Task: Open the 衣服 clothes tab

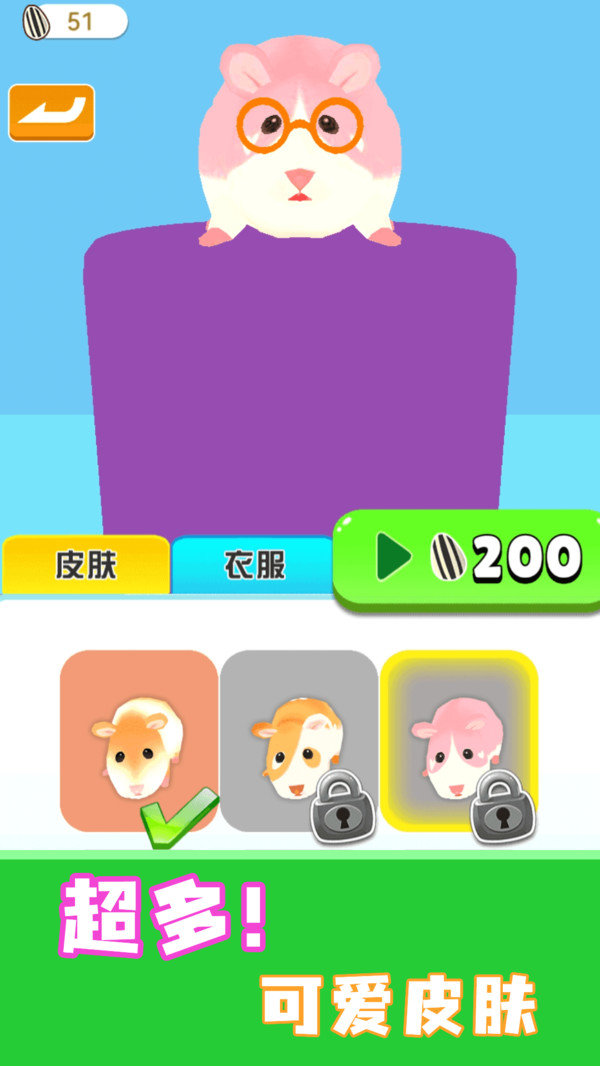Action: point(253,565)
